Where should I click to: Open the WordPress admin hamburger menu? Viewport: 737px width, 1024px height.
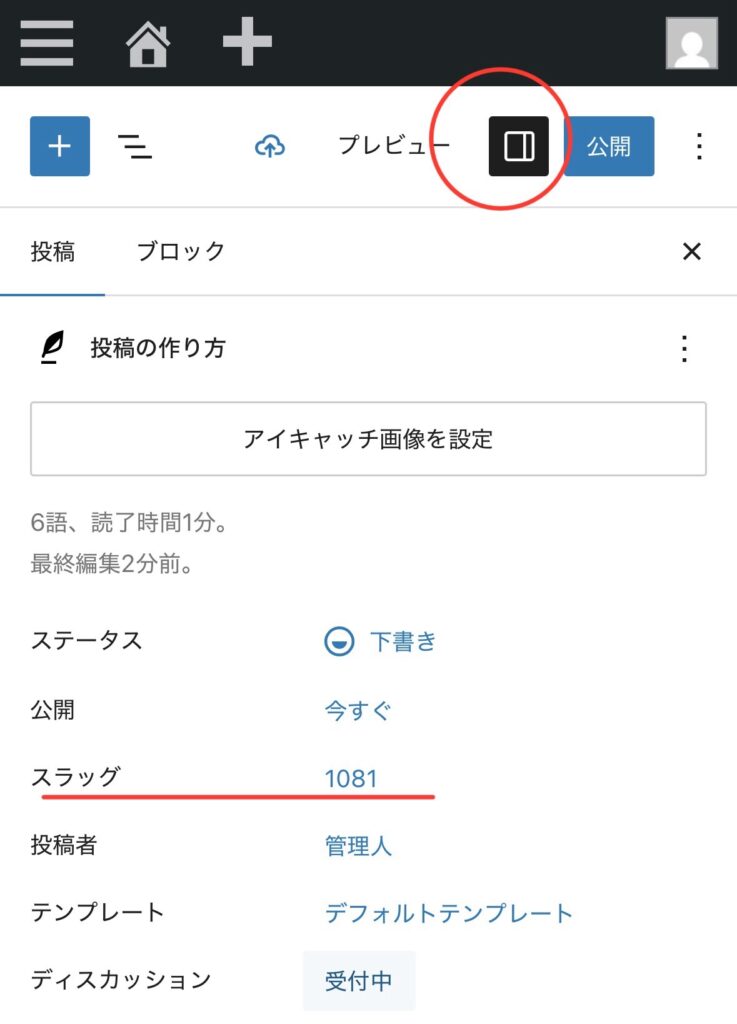click(x=46, y=43)
